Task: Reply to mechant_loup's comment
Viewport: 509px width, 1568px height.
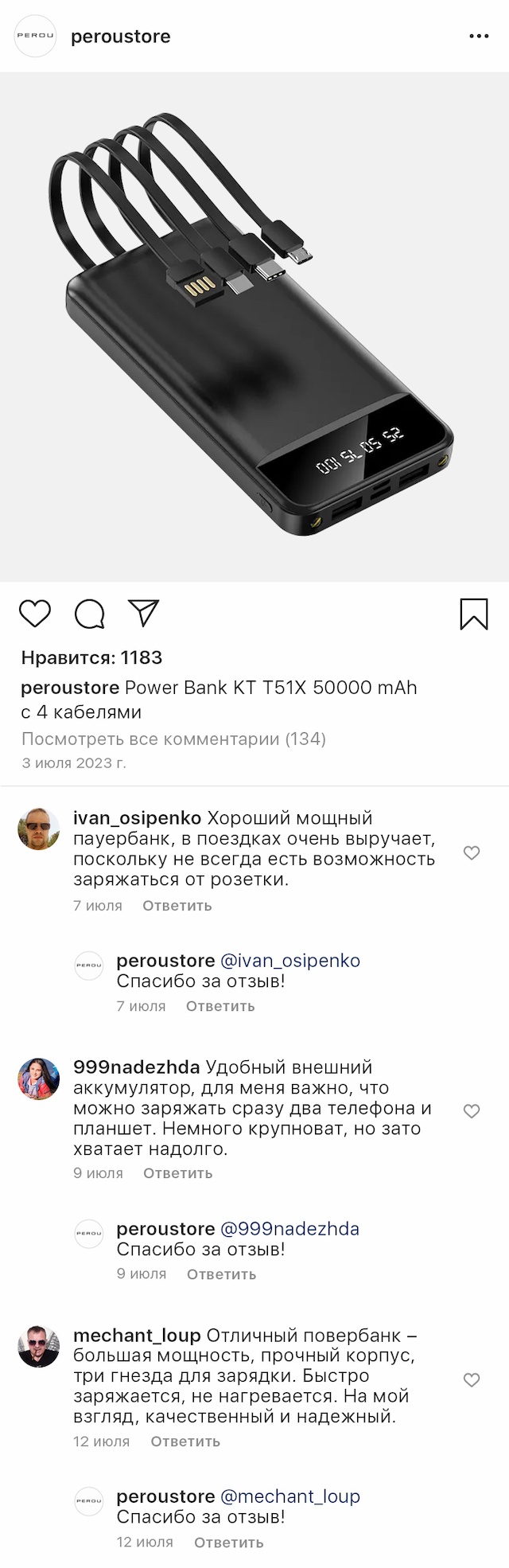Action: pyautogui.click(x=185, y=1441)
